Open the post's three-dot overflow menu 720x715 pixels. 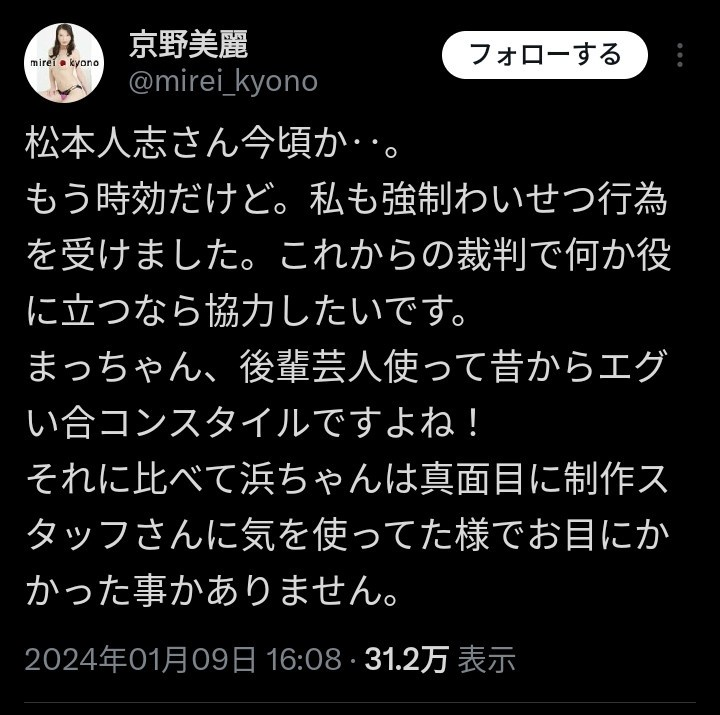point(681,54)
